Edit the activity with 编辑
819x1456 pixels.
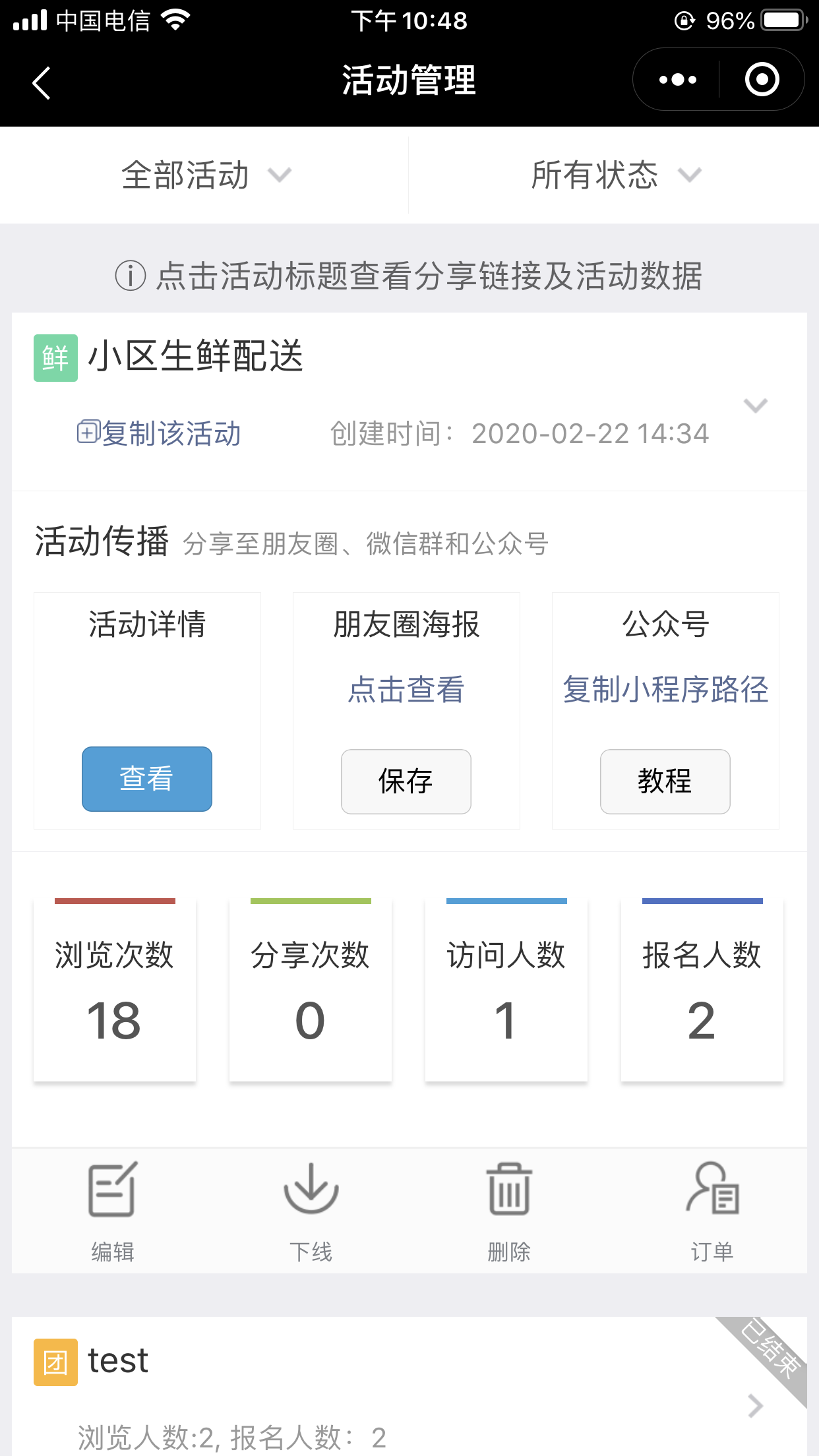112,1211
